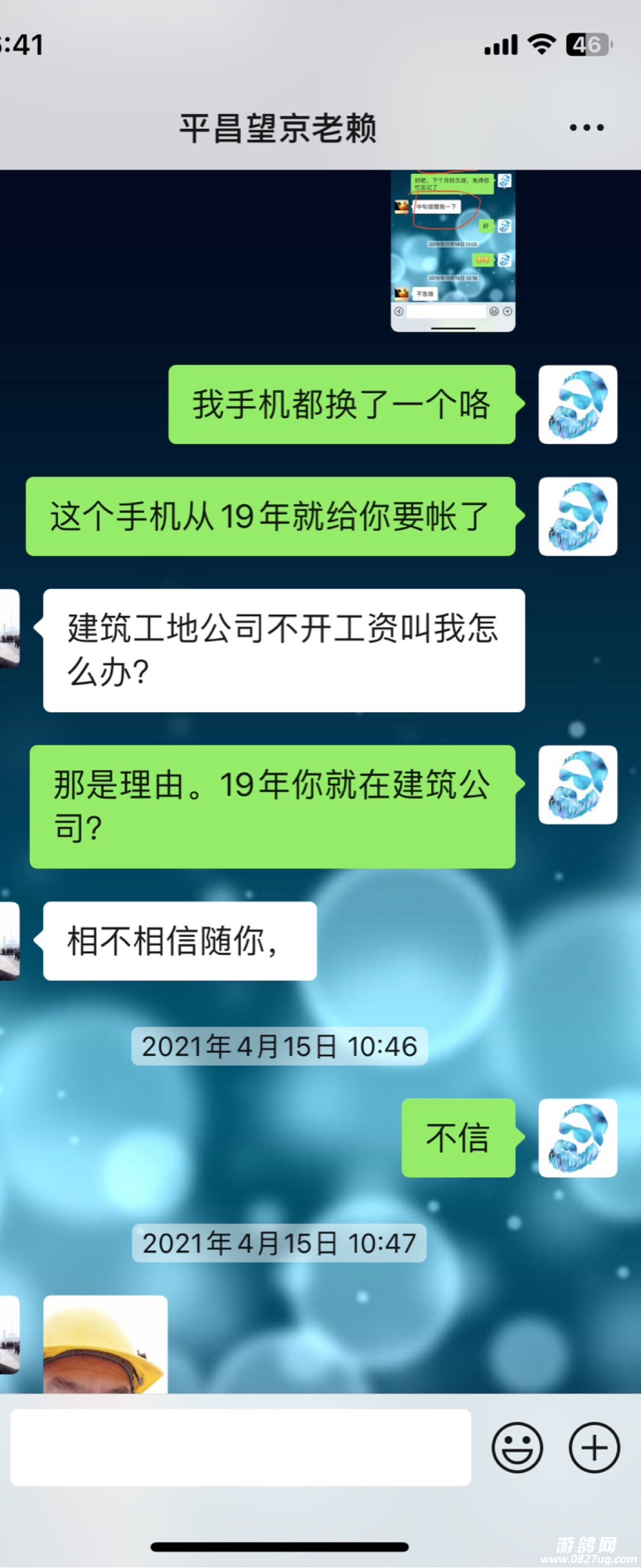
Task: Open the plus attachment menu
Action: pos(594,1447)
